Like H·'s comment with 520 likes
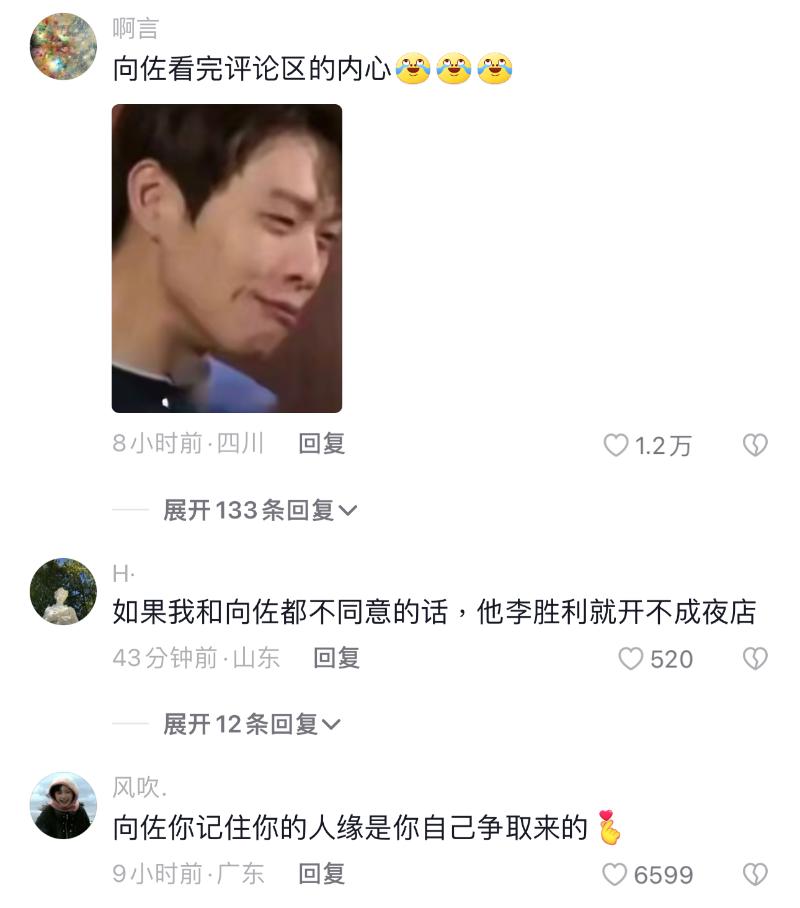 (630, 659)
